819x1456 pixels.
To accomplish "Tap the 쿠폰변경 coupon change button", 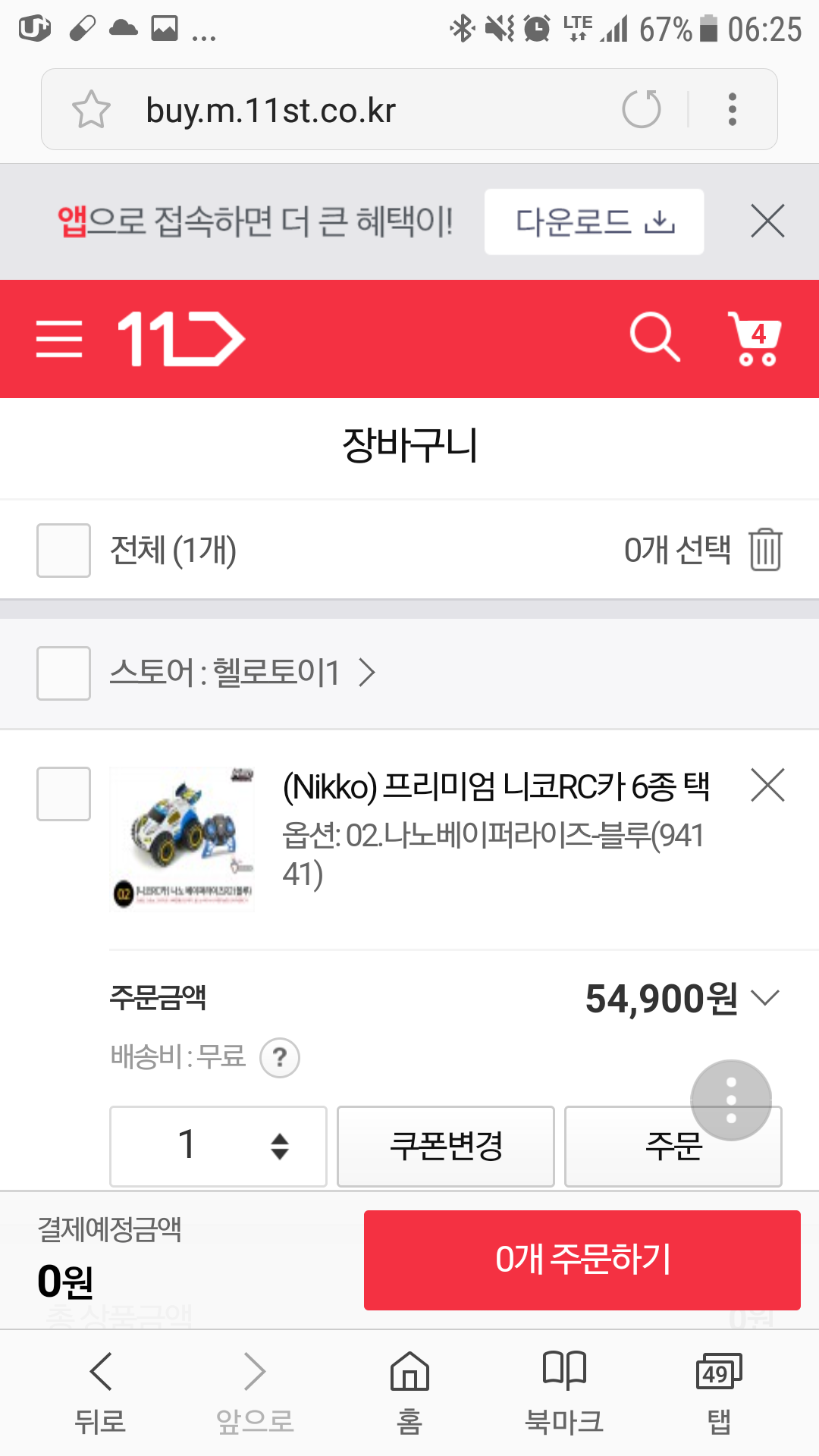I will pyautogui.click(x=446, y=1146).
